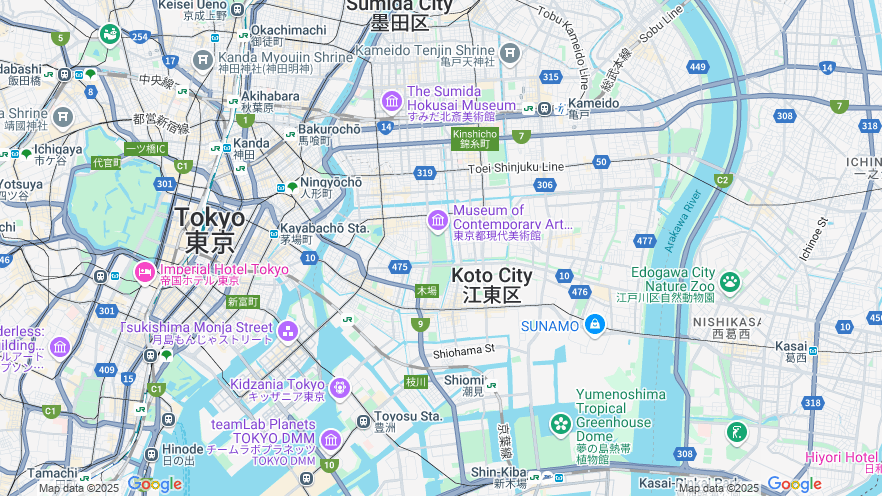This screenshot has width=882, height=496.
Task: Tap the Imperial Hotel Tokyo pin
Action: [x=145, y=272]
